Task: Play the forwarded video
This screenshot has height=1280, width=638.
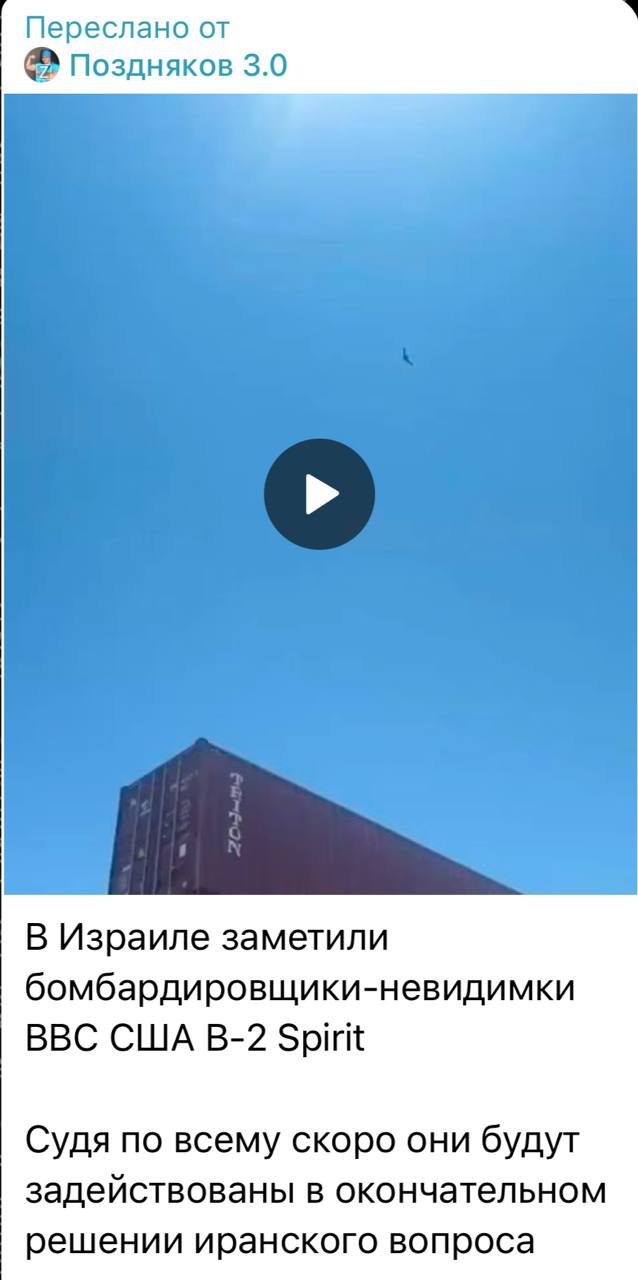Action: click(x=319, y=494)
